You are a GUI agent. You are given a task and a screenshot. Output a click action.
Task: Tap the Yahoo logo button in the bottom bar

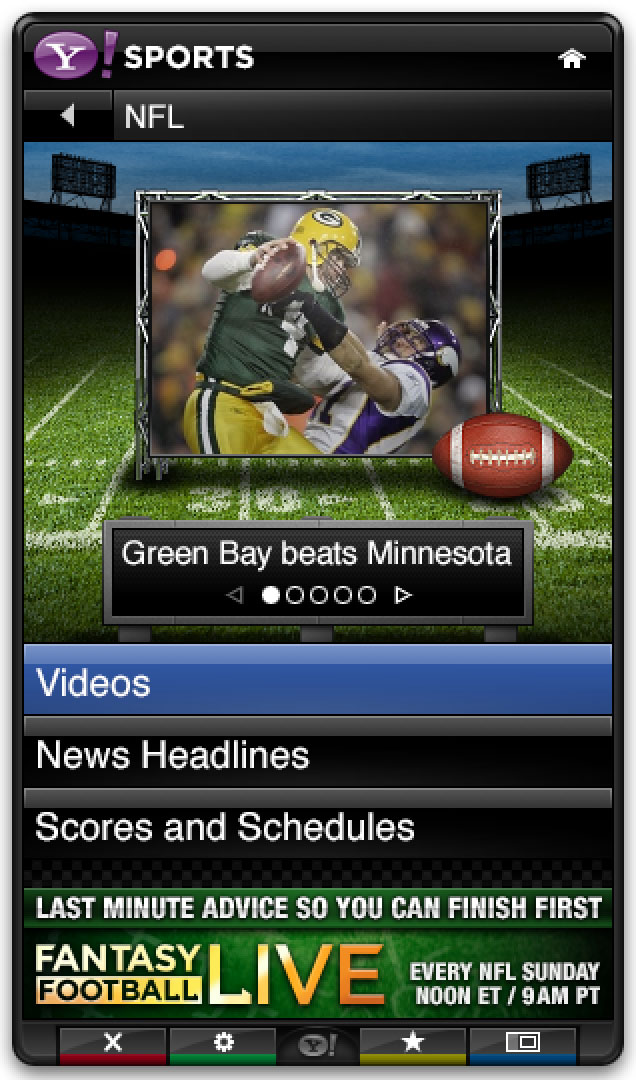317,1045
